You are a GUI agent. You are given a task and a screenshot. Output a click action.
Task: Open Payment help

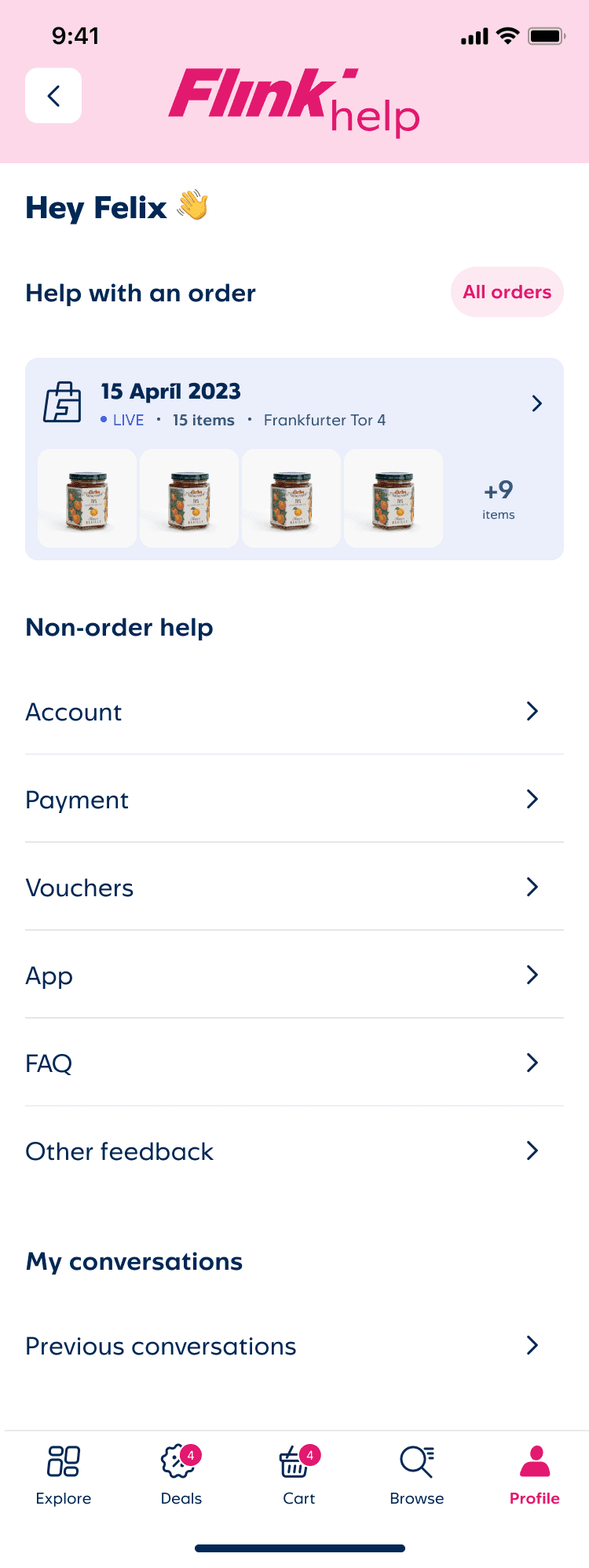click(x=294, y=800)
